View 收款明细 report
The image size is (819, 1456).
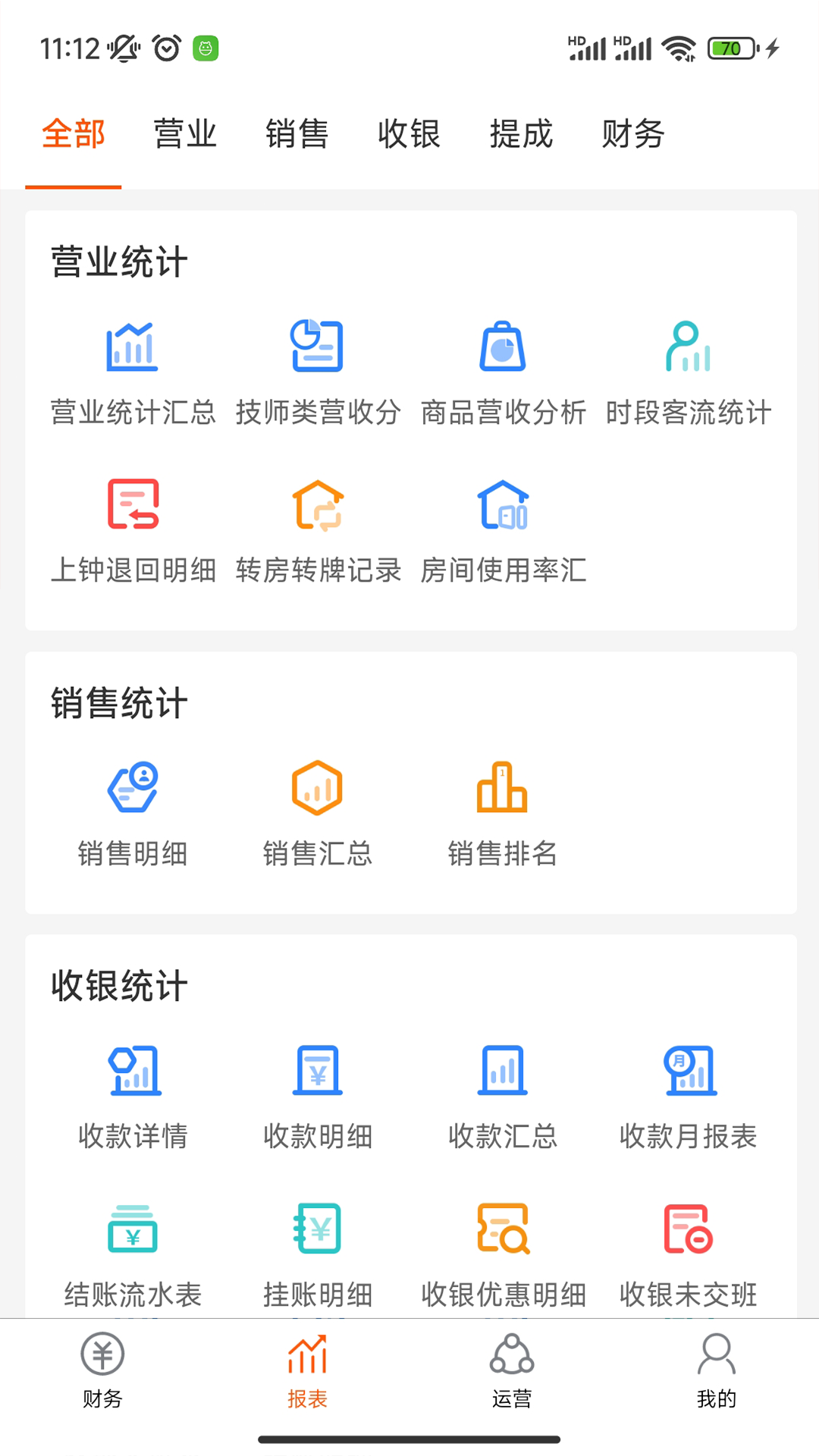coord(318,1096)
